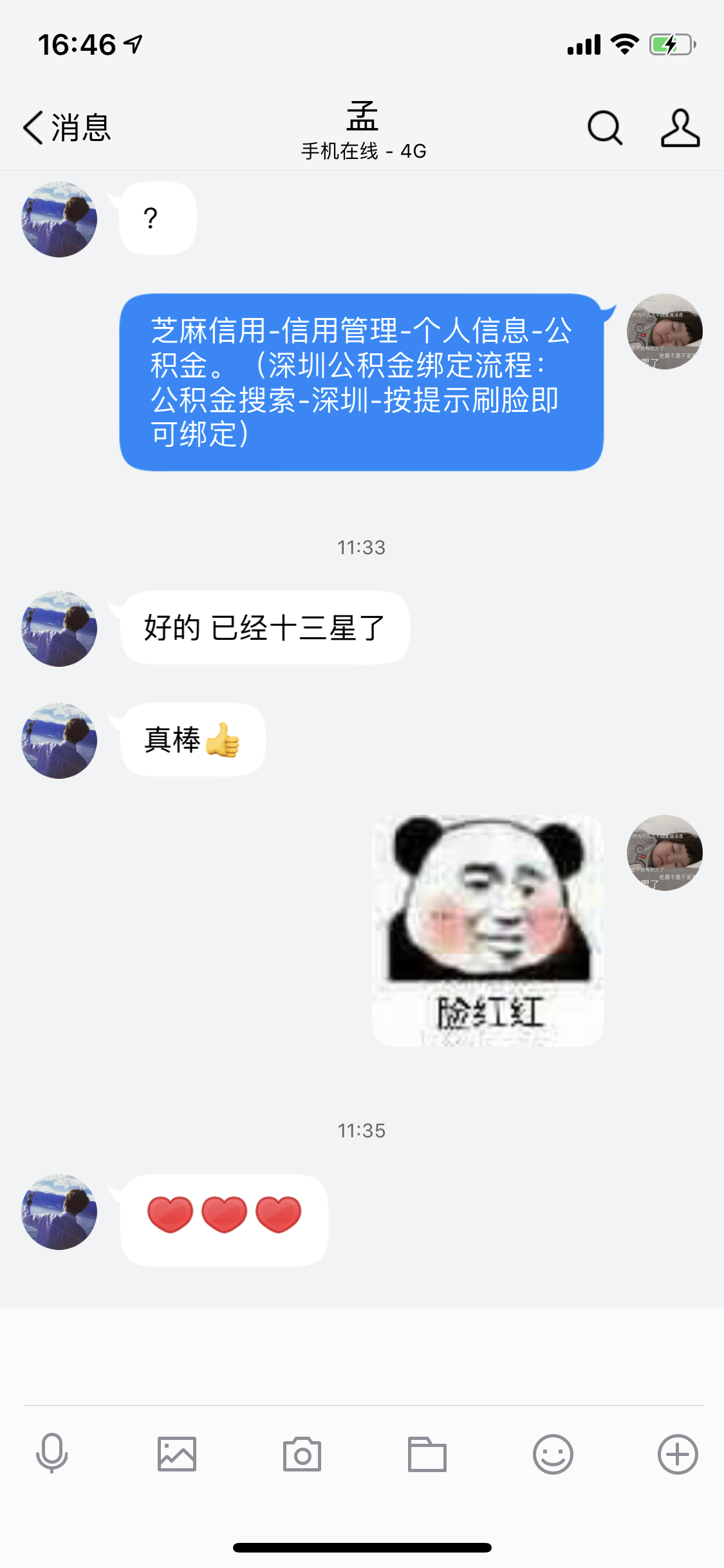The width and height of the screenshot is (724, 1568).
Task: Expand more options with the plus icon
Action: 677,1453
